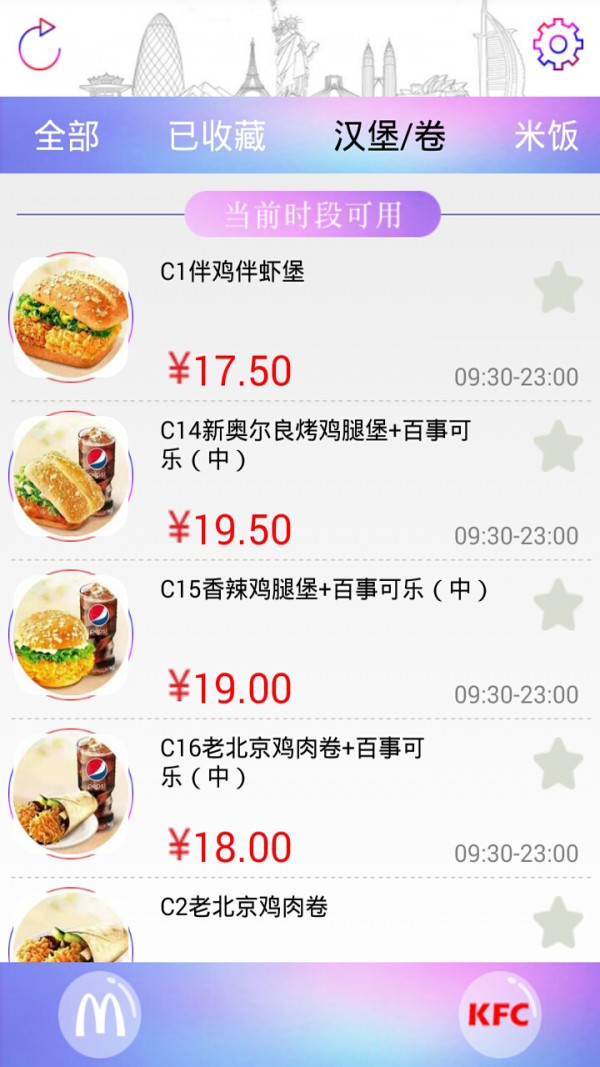Tap the refresh icon
600x1067 pixels.
point(39,44)
